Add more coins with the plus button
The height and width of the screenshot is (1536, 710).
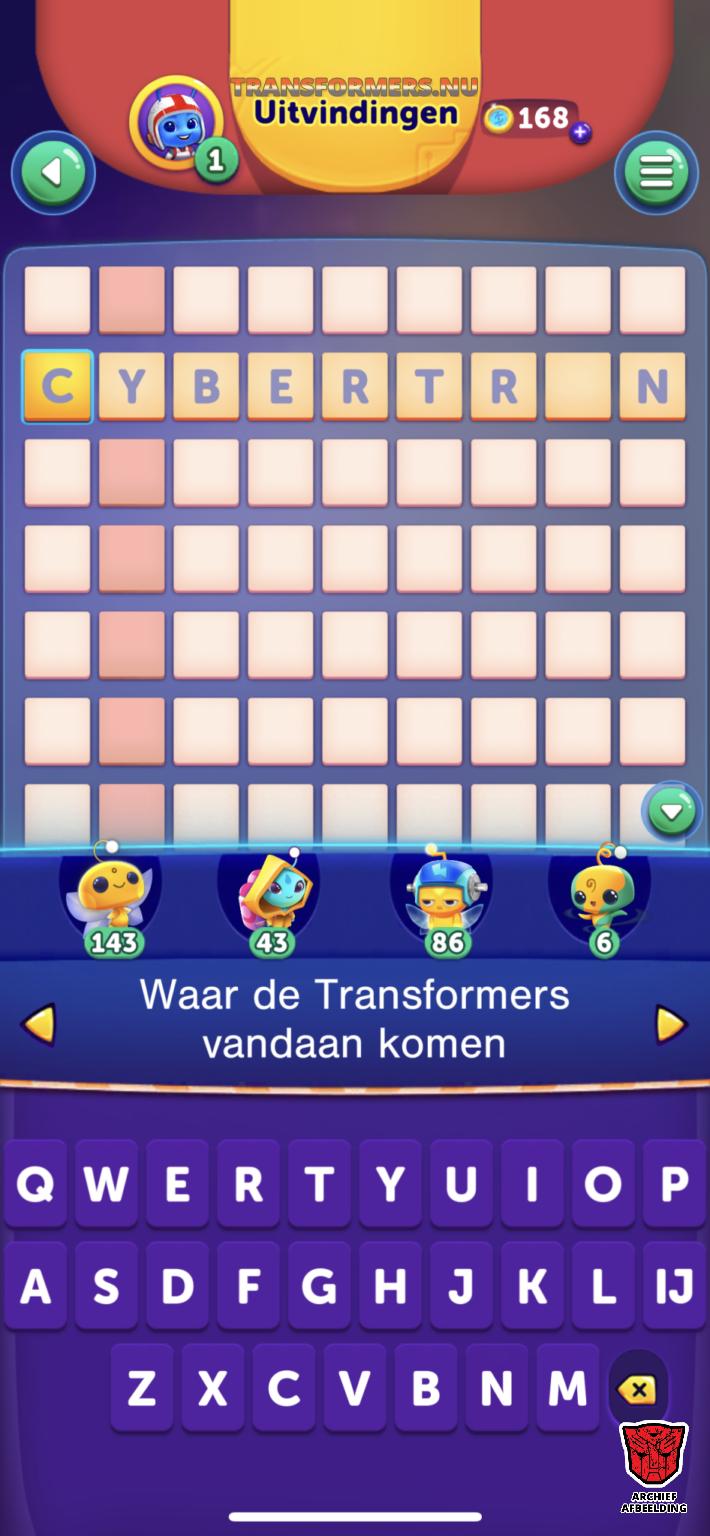[580, 132]
